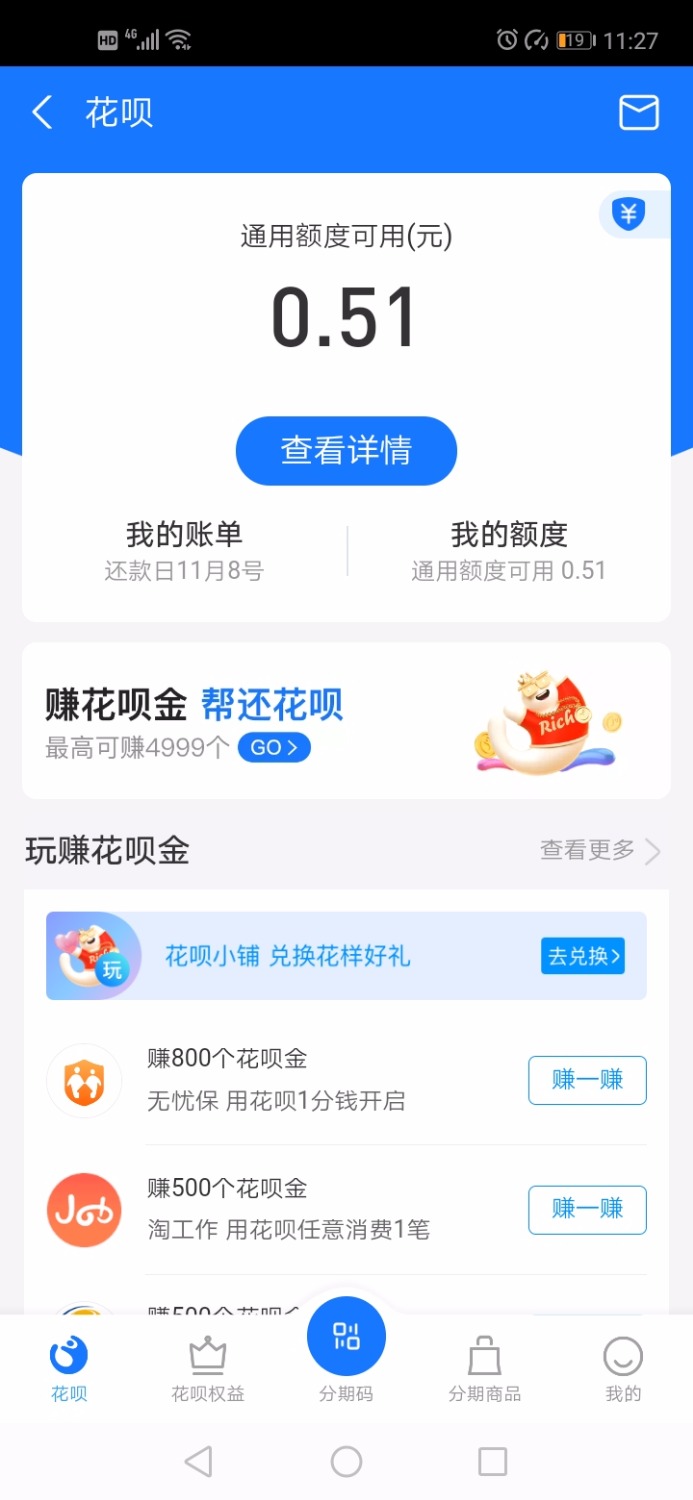Tap GO on the 赚花呗金 banner
The height and width of the screenshot is (1500, 693).
pos(273,747)
